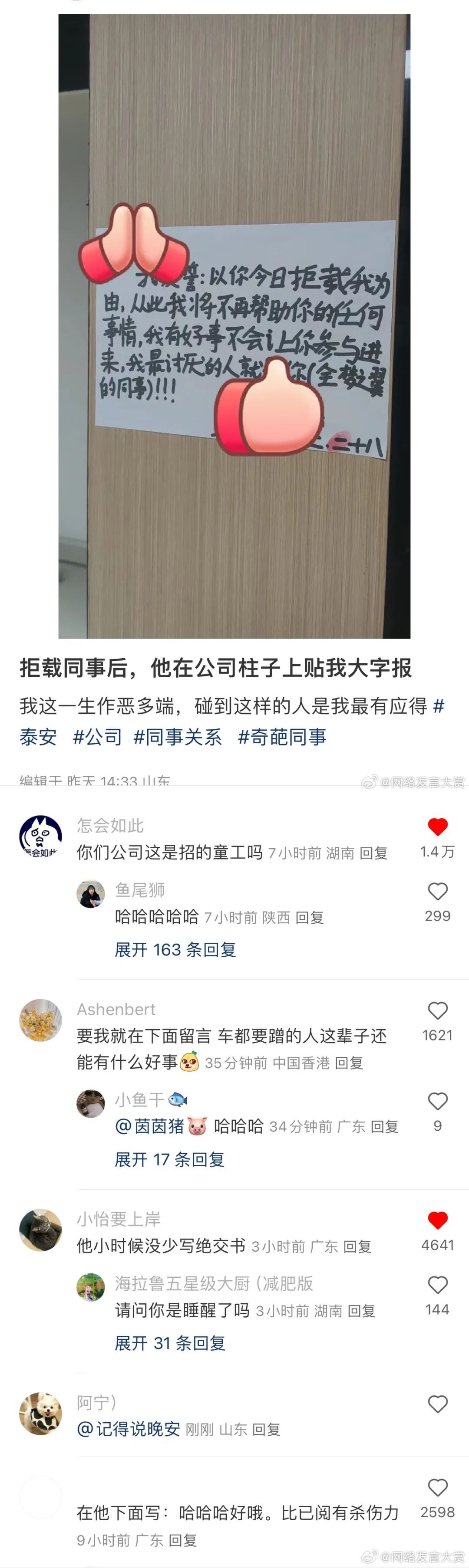This screenshot has height=1568, width=469.
Task: Like 鱼尾狮's reply
Action: 437,892
